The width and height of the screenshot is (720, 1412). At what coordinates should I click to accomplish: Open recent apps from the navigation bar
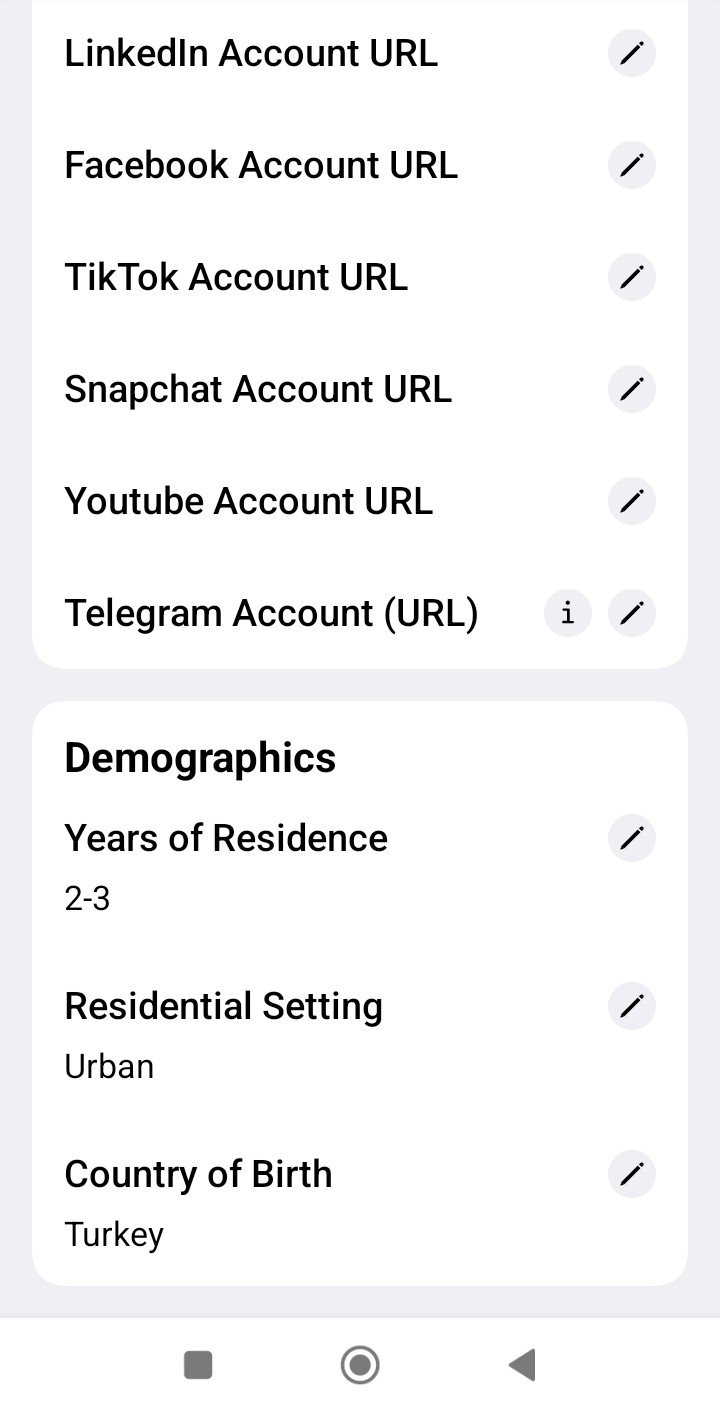point(198,1364)
